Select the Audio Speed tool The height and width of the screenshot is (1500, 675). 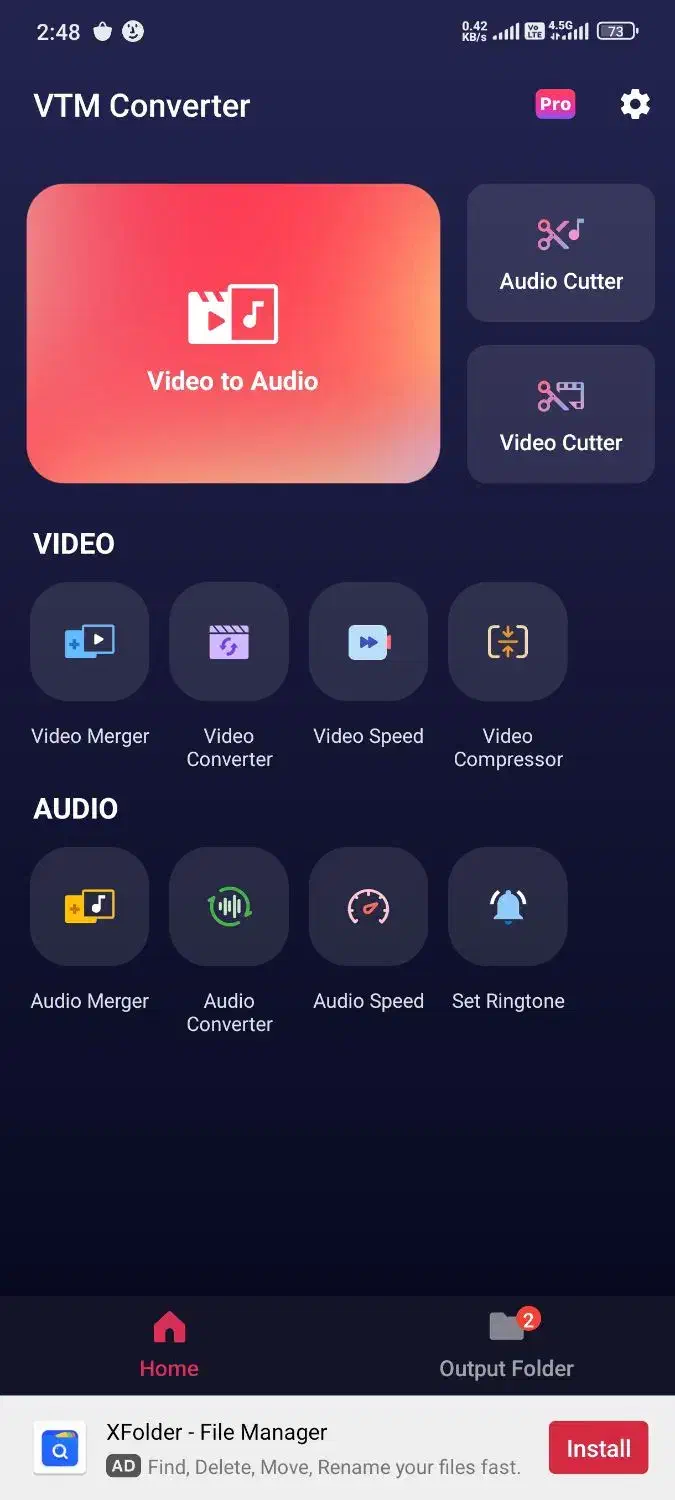(368, 907)
